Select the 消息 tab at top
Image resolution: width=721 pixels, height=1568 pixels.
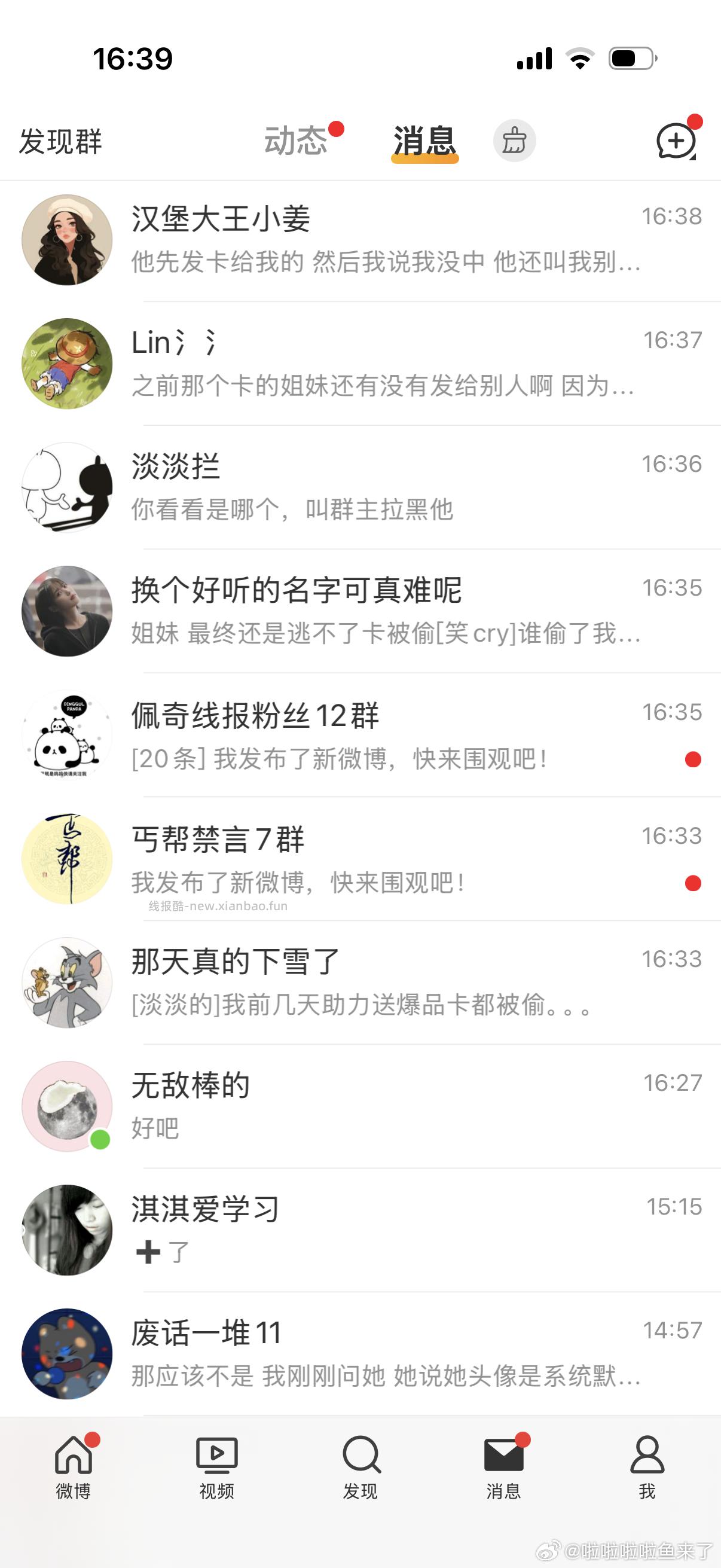coord(424,141)
